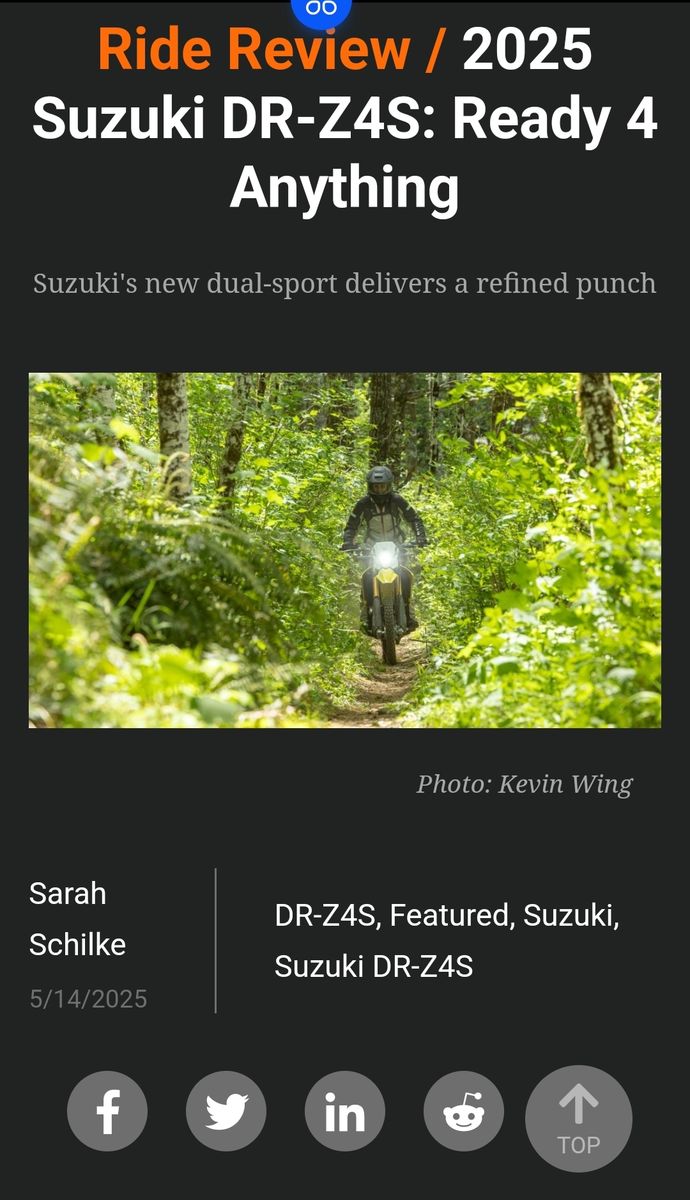Screen dimensions: 690x1200
Task: Browse the Featured tag
Action: click(450, 915)
